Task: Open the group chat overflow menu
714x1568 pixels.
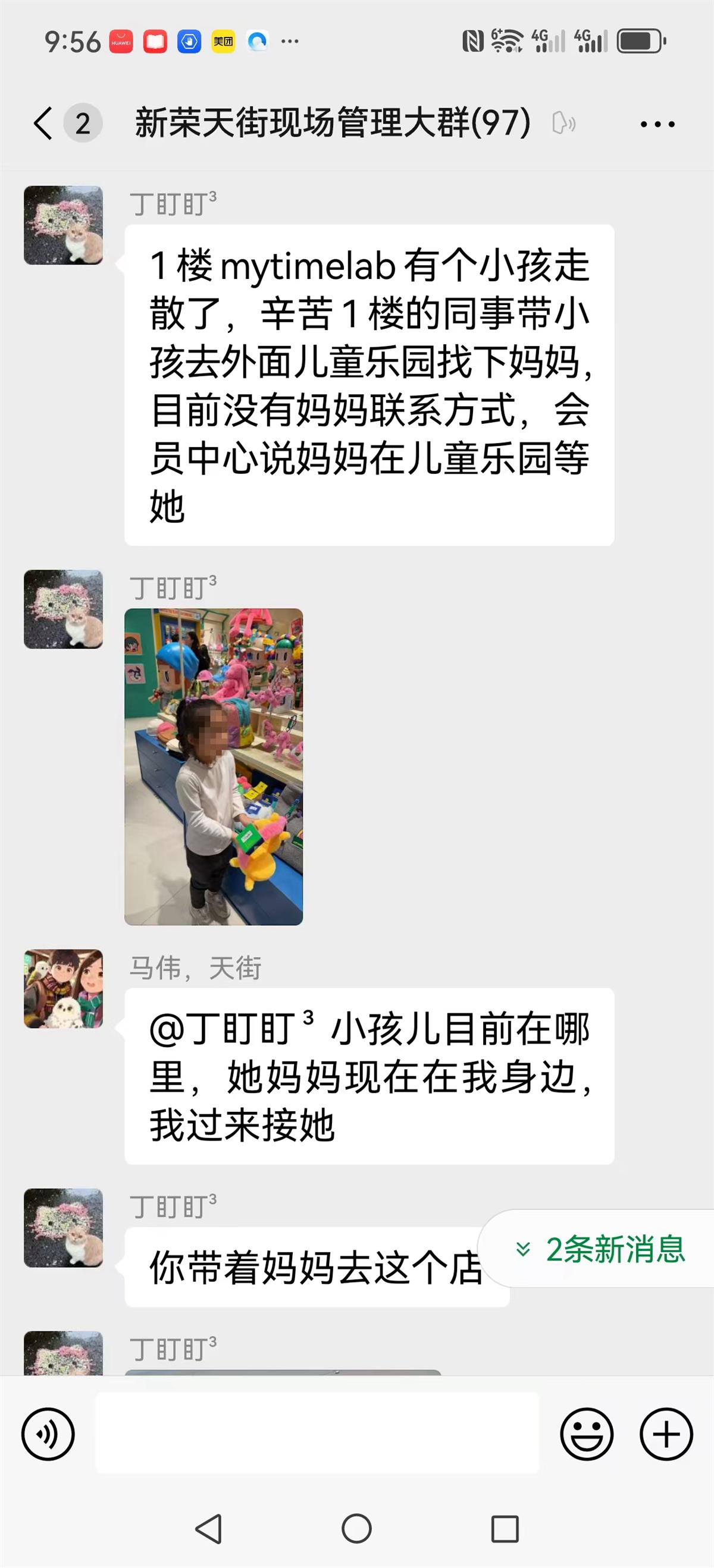Action: [657, 125]
